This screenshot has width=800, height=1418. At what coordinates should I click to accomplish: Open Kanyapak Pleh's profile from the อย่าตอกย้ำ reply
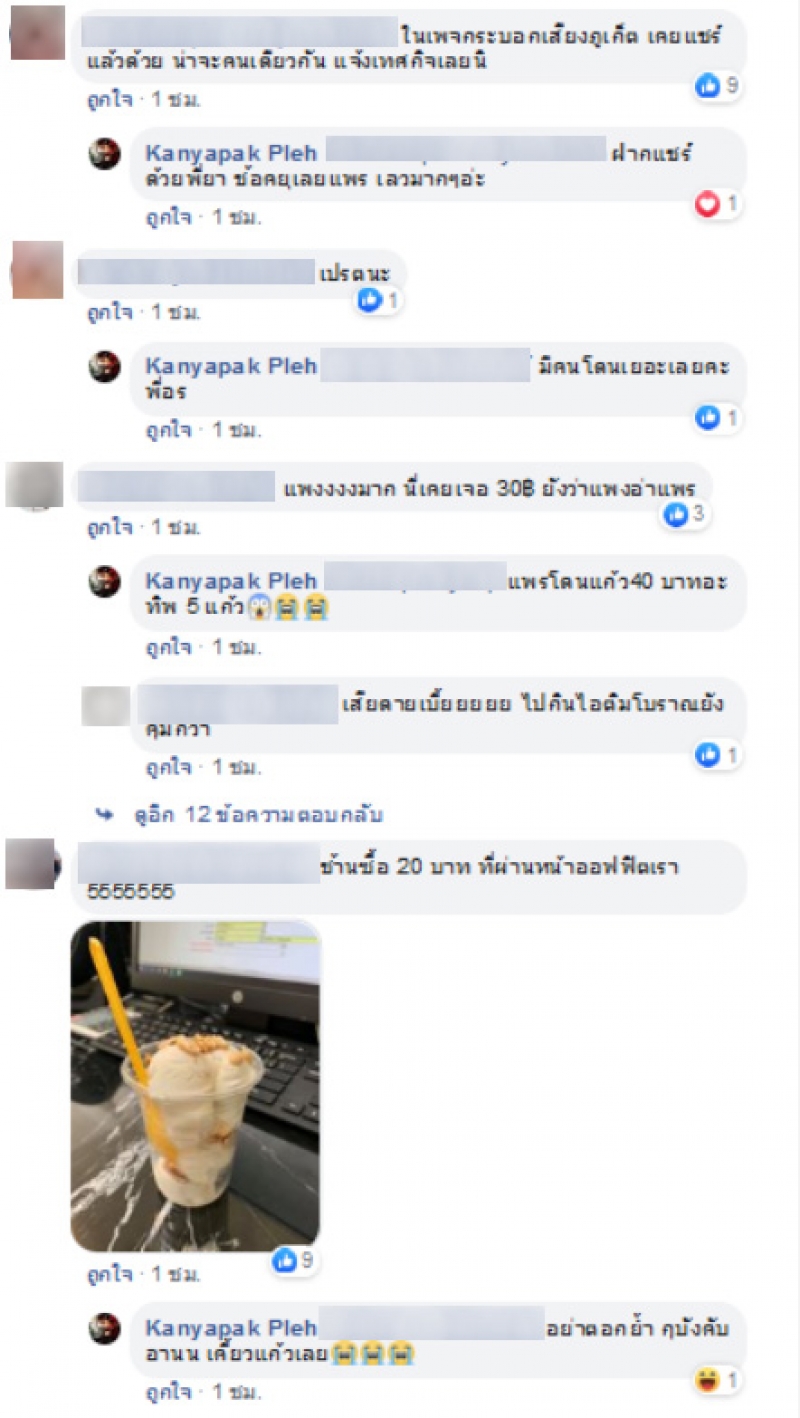(x=231, y=1329)
